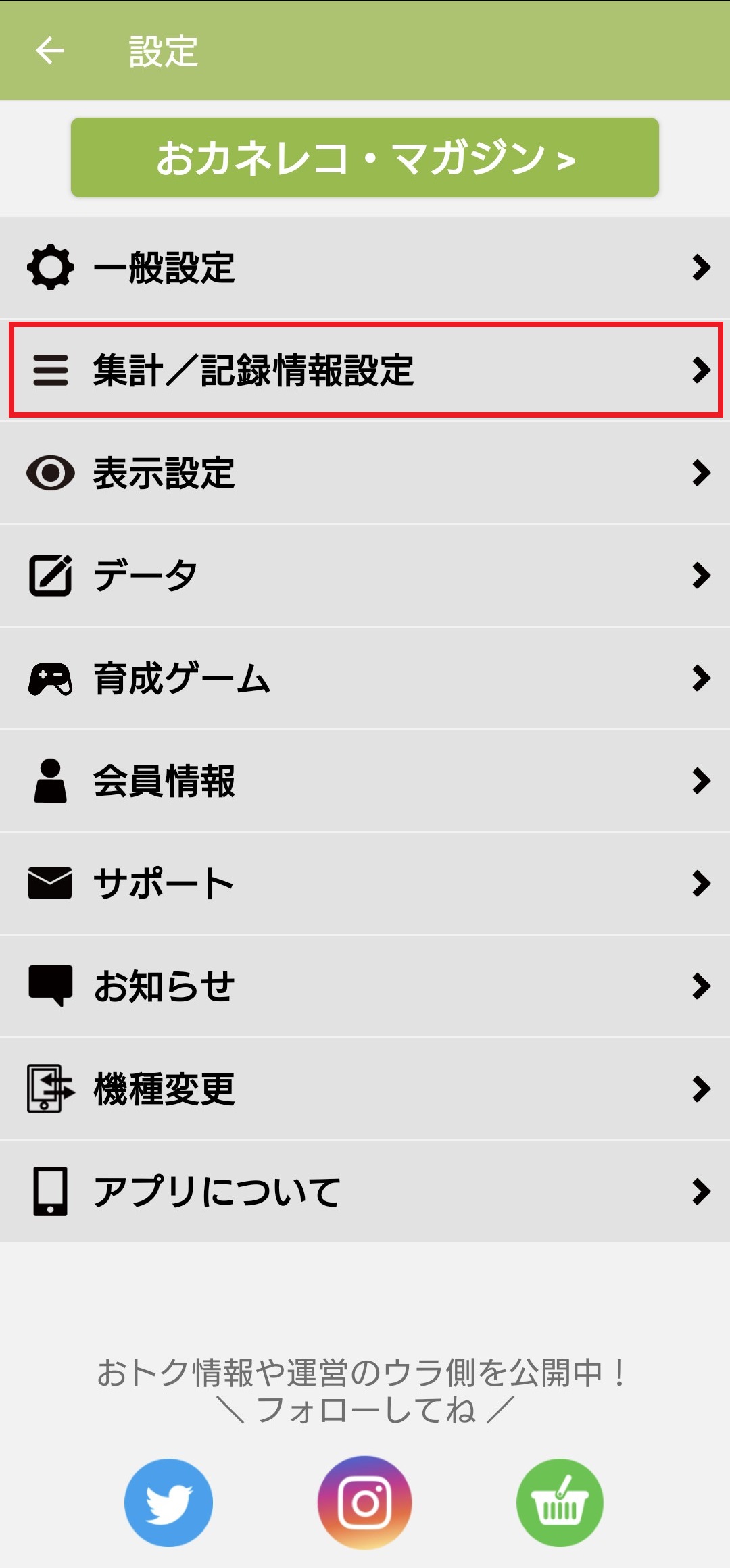This screenshot has height=1568, width=730.
Task: View 会員情報
Action: point(365,781)
